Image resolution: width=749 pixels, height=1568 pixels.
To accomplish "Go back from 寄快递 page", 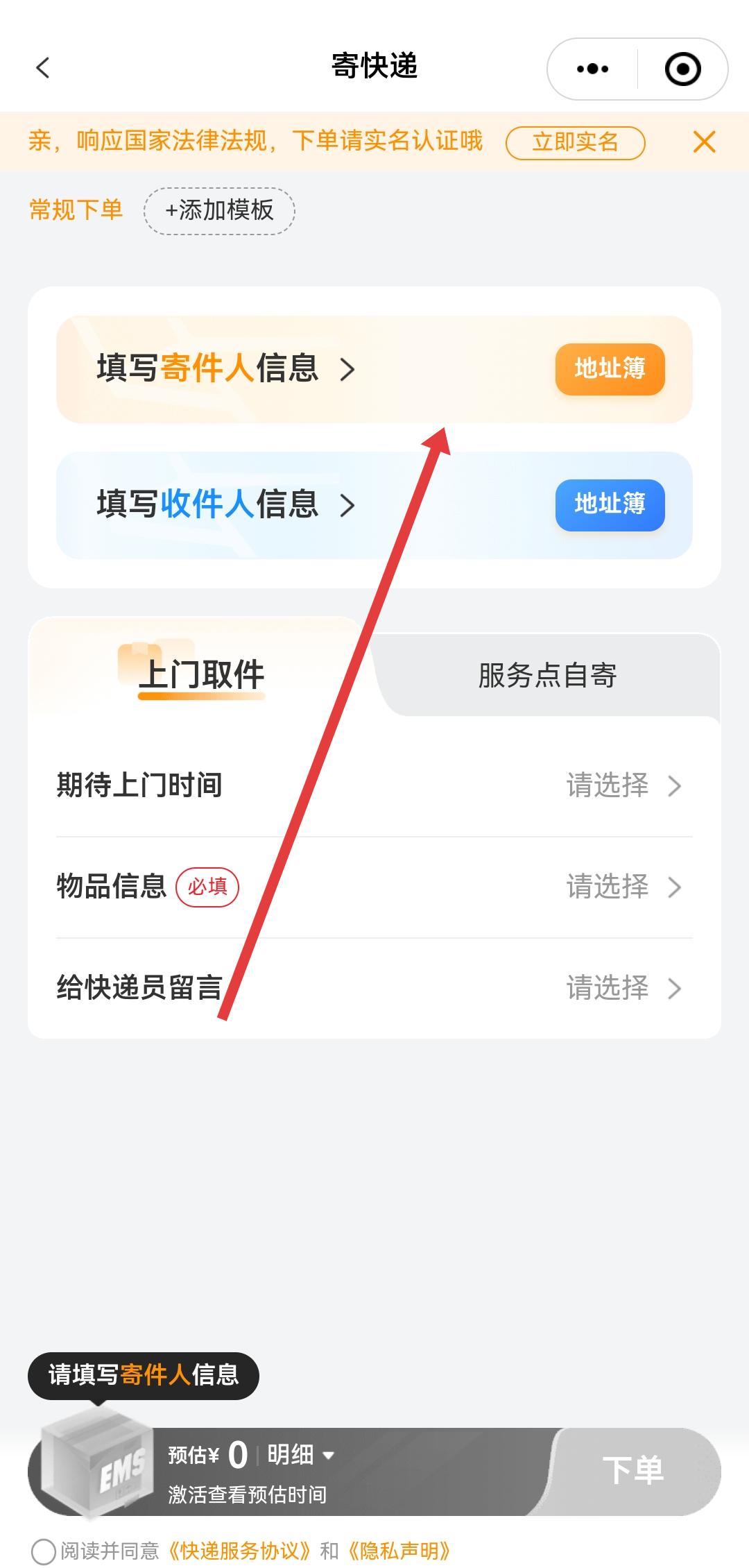I will [43, 68].
